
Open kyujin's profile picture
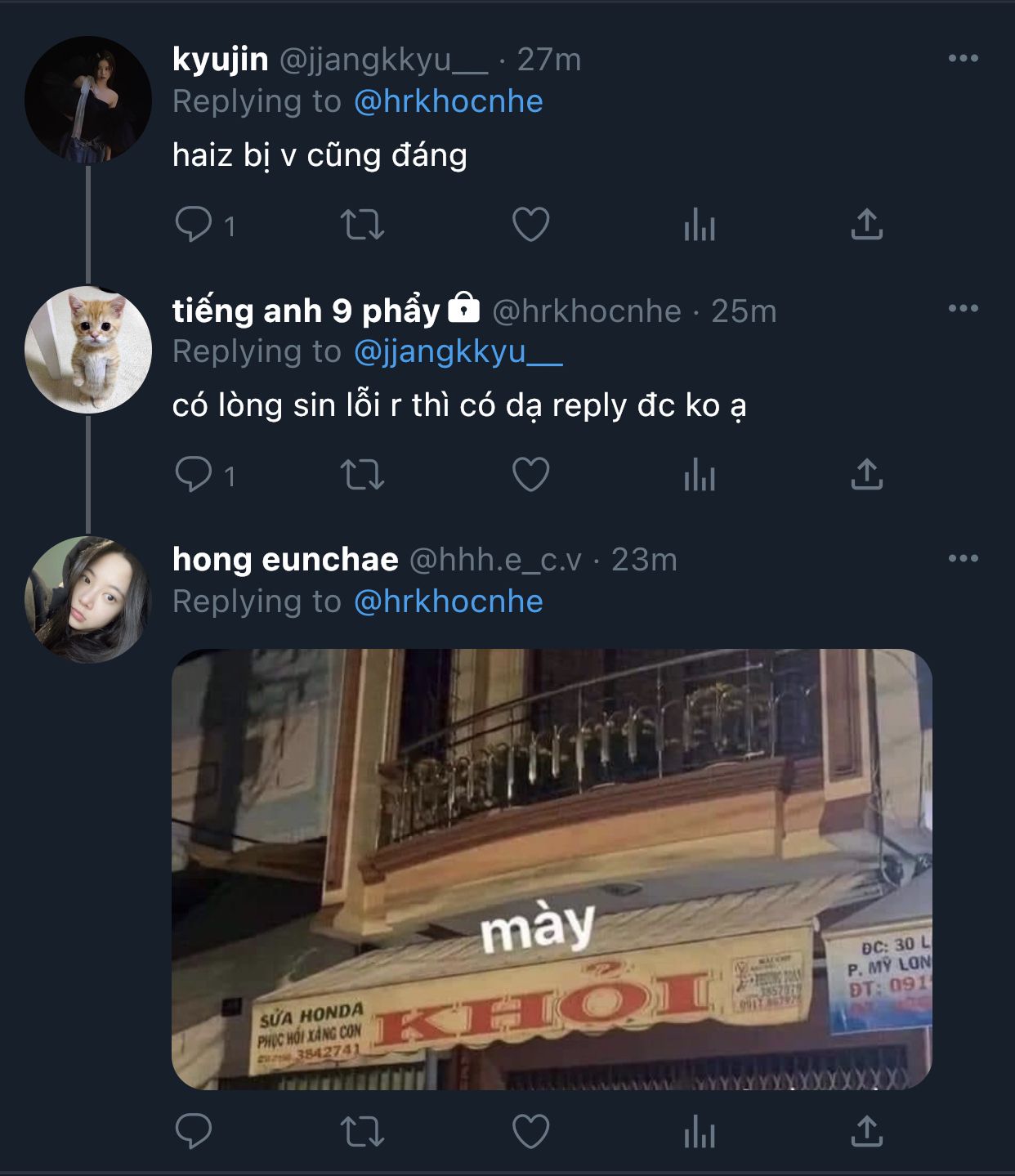87,100
